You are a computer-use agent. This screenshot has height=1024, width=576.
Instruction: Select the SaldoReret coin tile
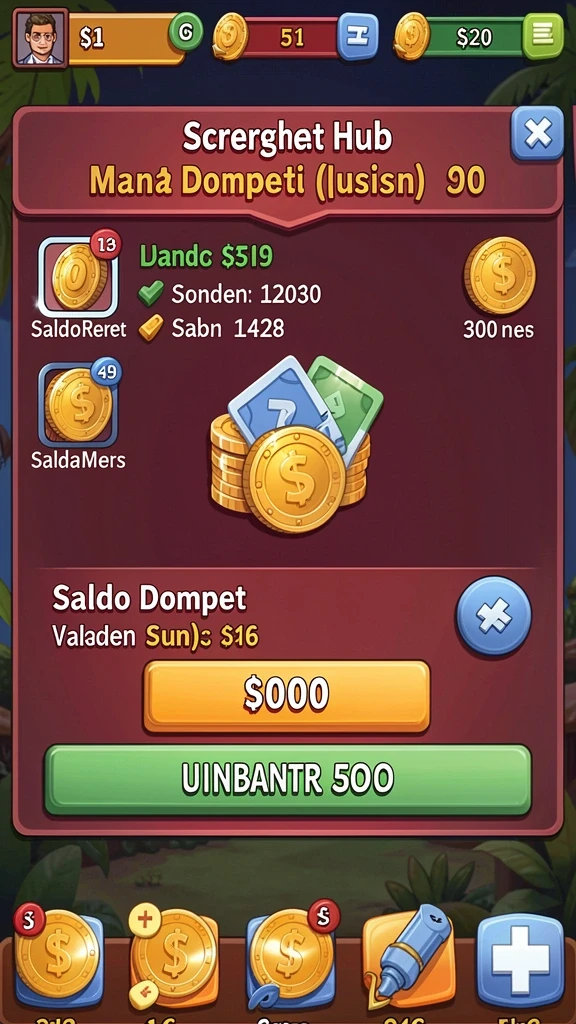(78, 277)
